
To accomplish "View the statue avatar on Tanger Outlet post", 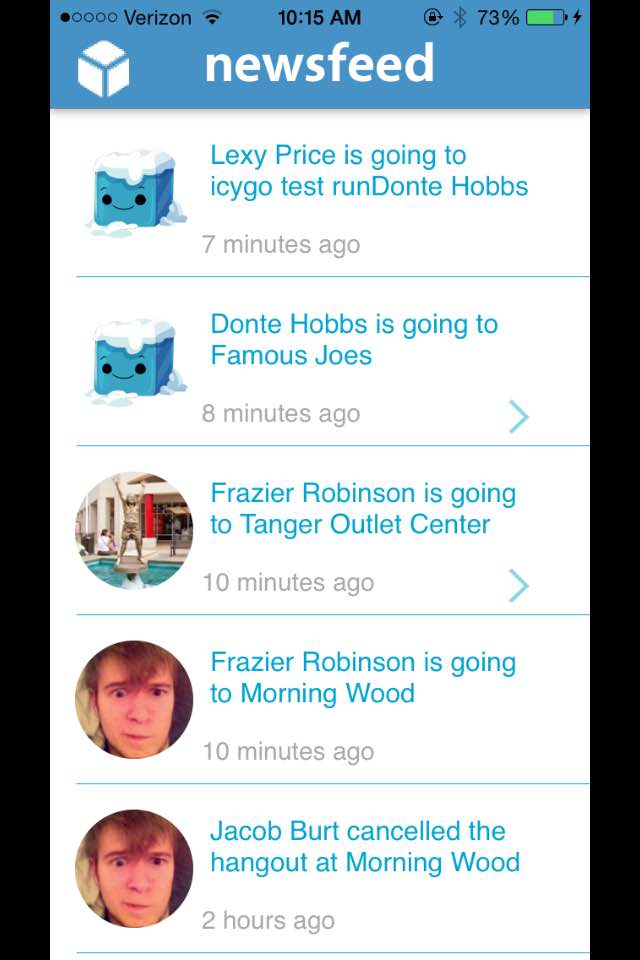I will pos(134,531).
